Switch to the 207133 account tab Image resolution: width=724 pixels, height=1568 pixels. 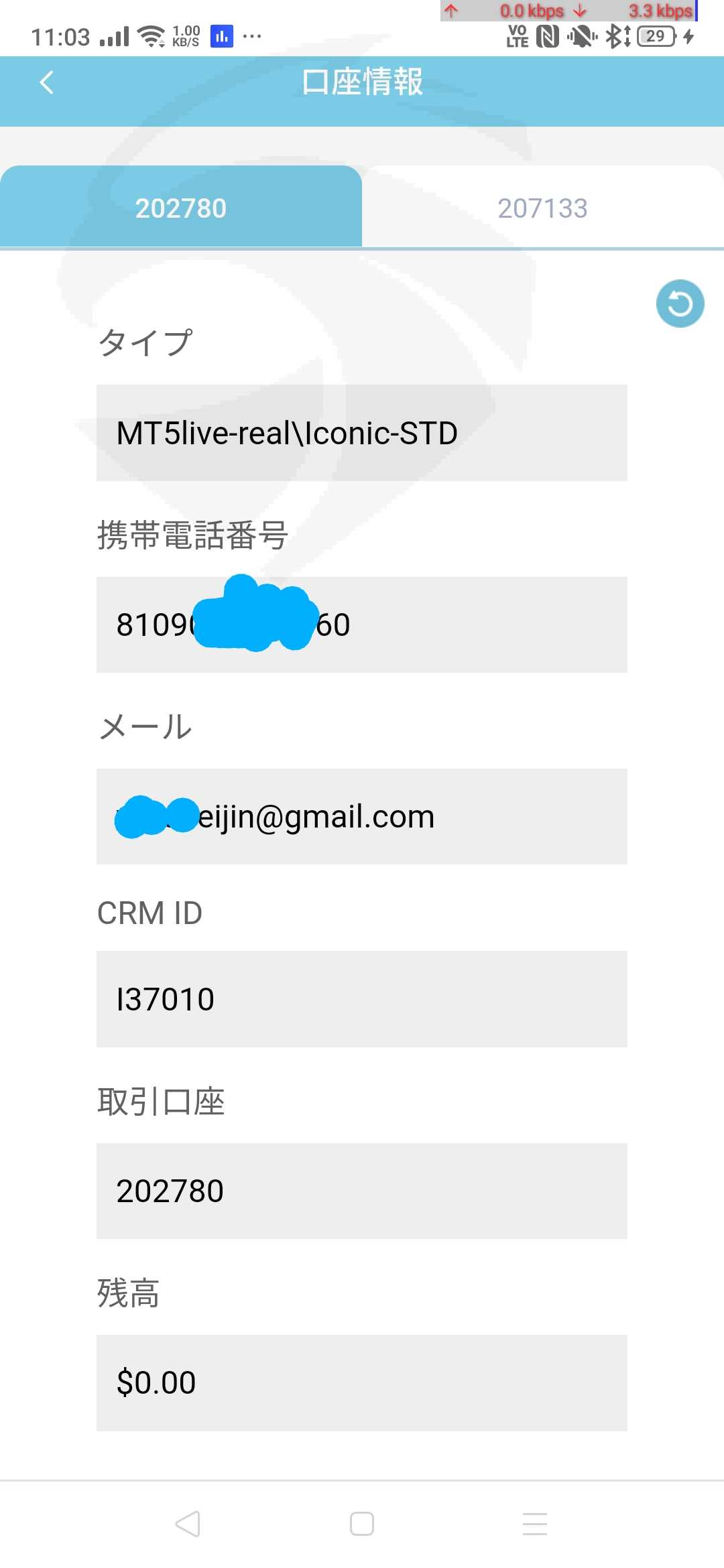click(x=542, y=208)
